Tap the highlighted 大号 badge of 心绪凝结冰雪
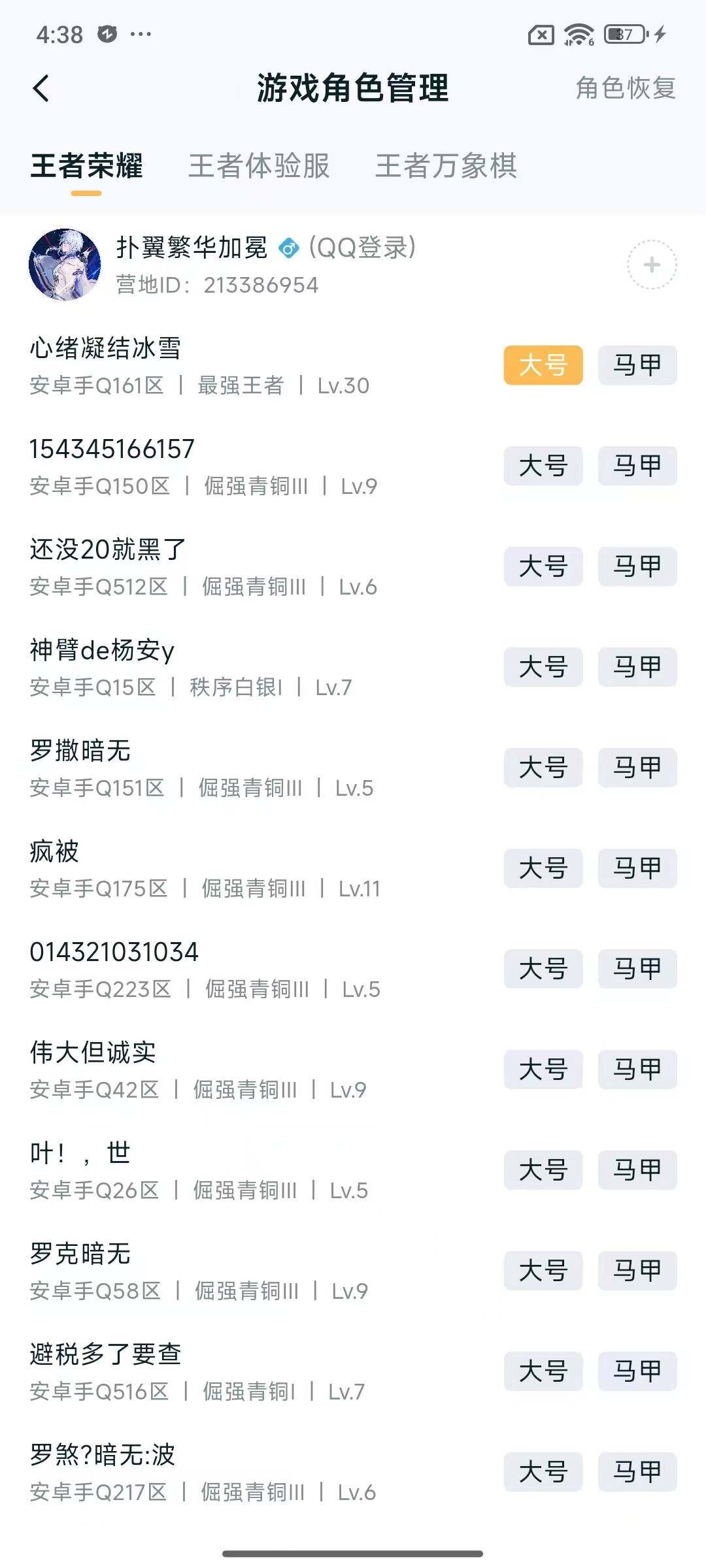 [x=543, y=365]
